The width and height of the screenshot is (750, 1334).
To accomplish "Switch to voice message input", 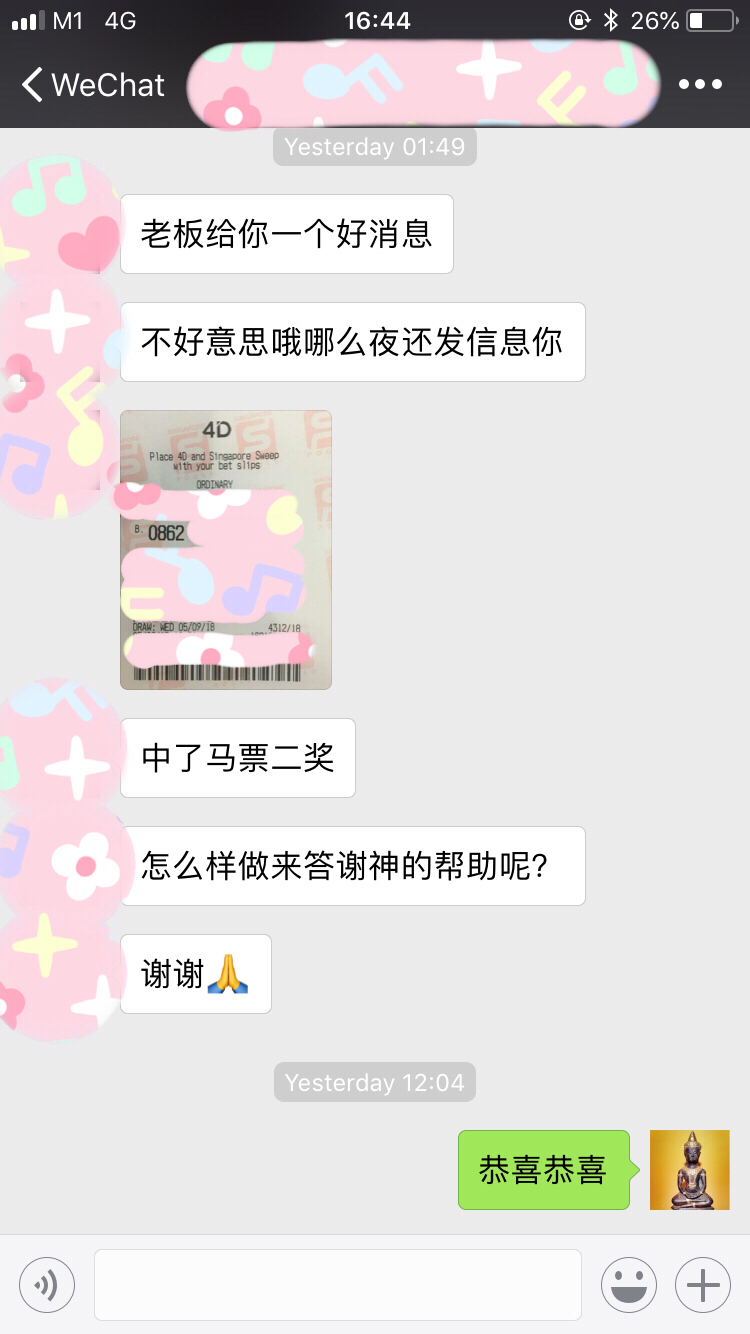I will (x=47, y=1284).
